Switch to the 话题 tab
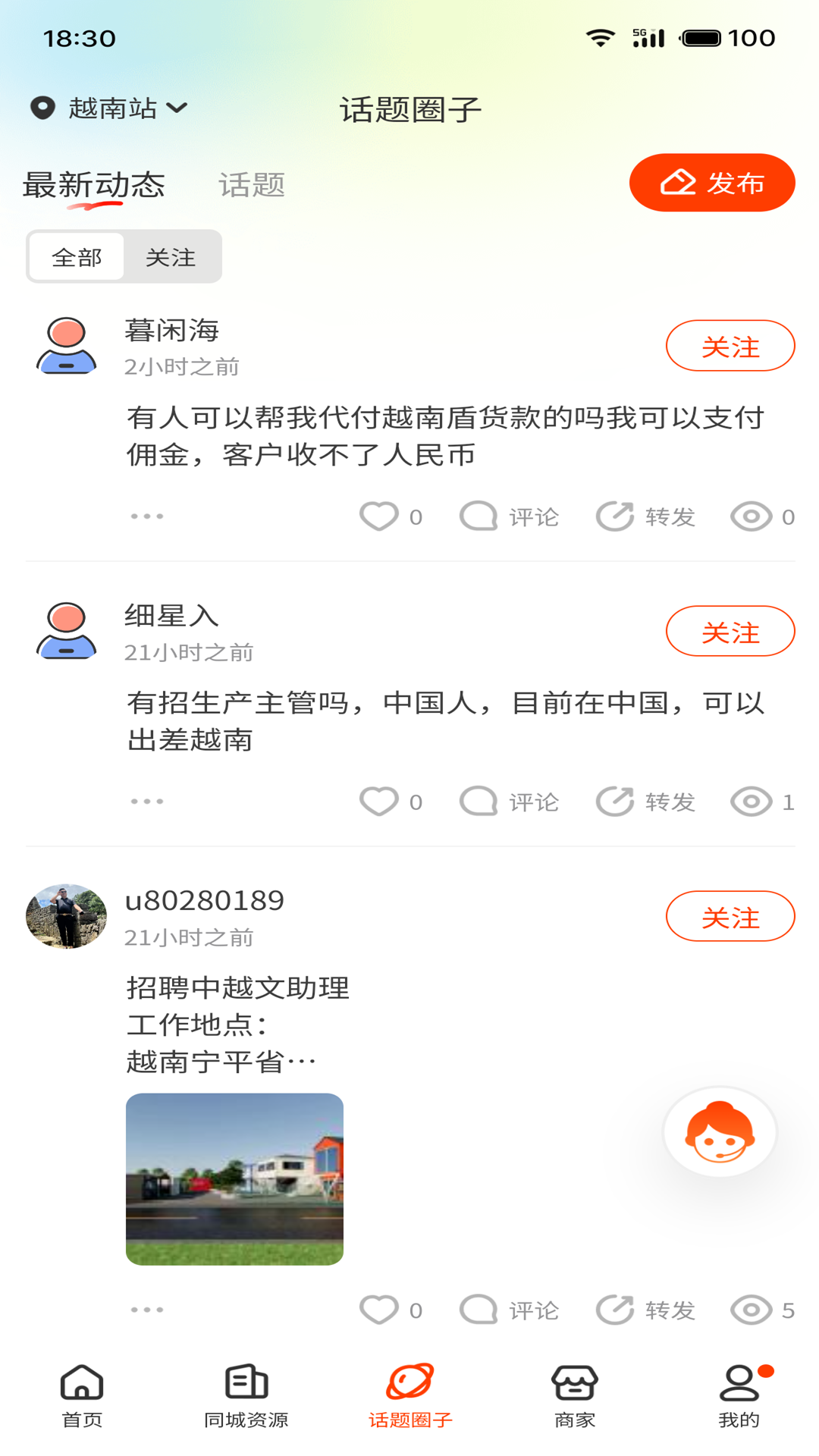The width and height of the screenshot is (819, 1456). pyautogui.click(x=253, y=184)
